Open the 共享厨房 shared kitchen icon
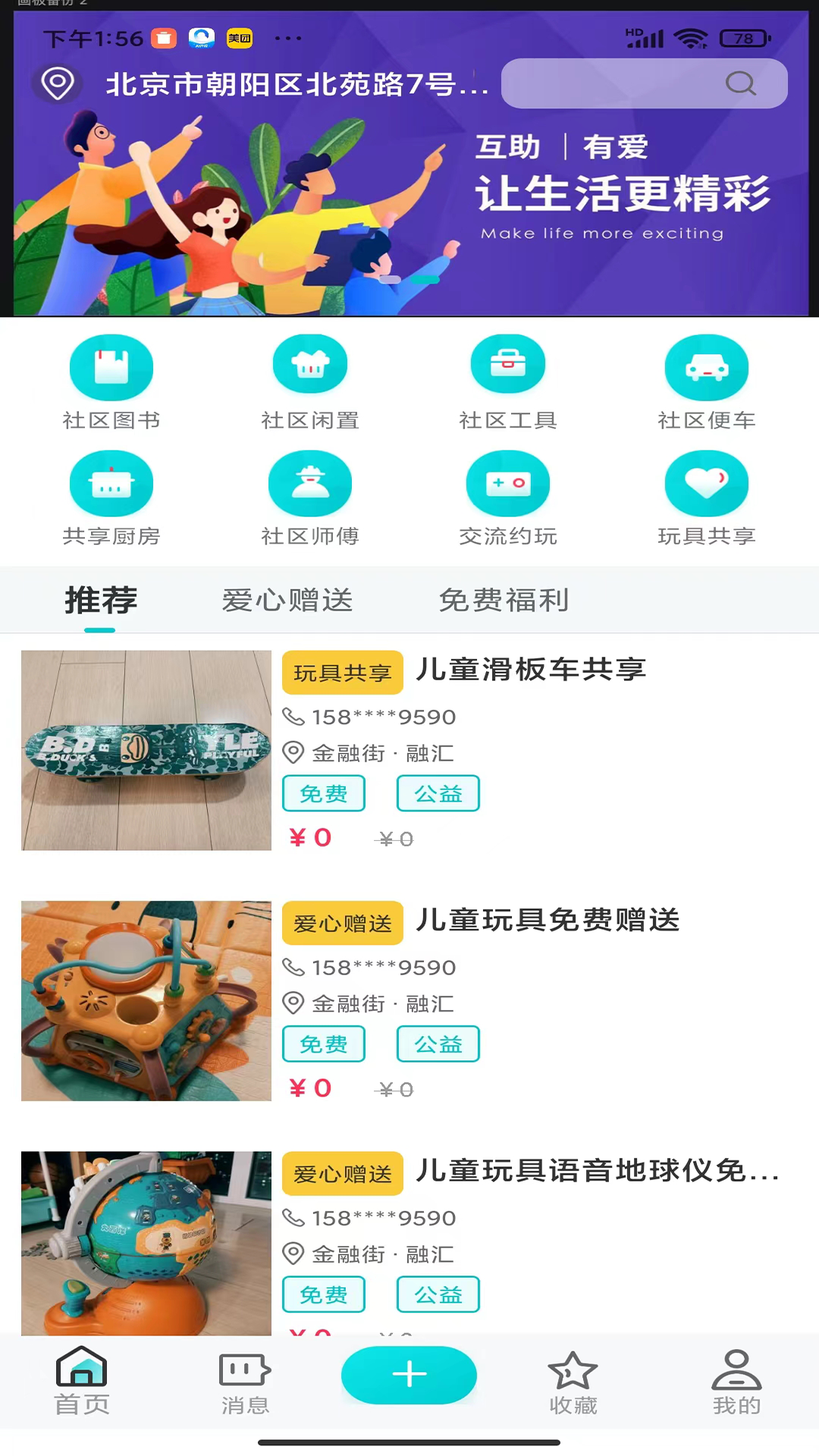The image size is (819, 1456). click(x=111, y=498)
